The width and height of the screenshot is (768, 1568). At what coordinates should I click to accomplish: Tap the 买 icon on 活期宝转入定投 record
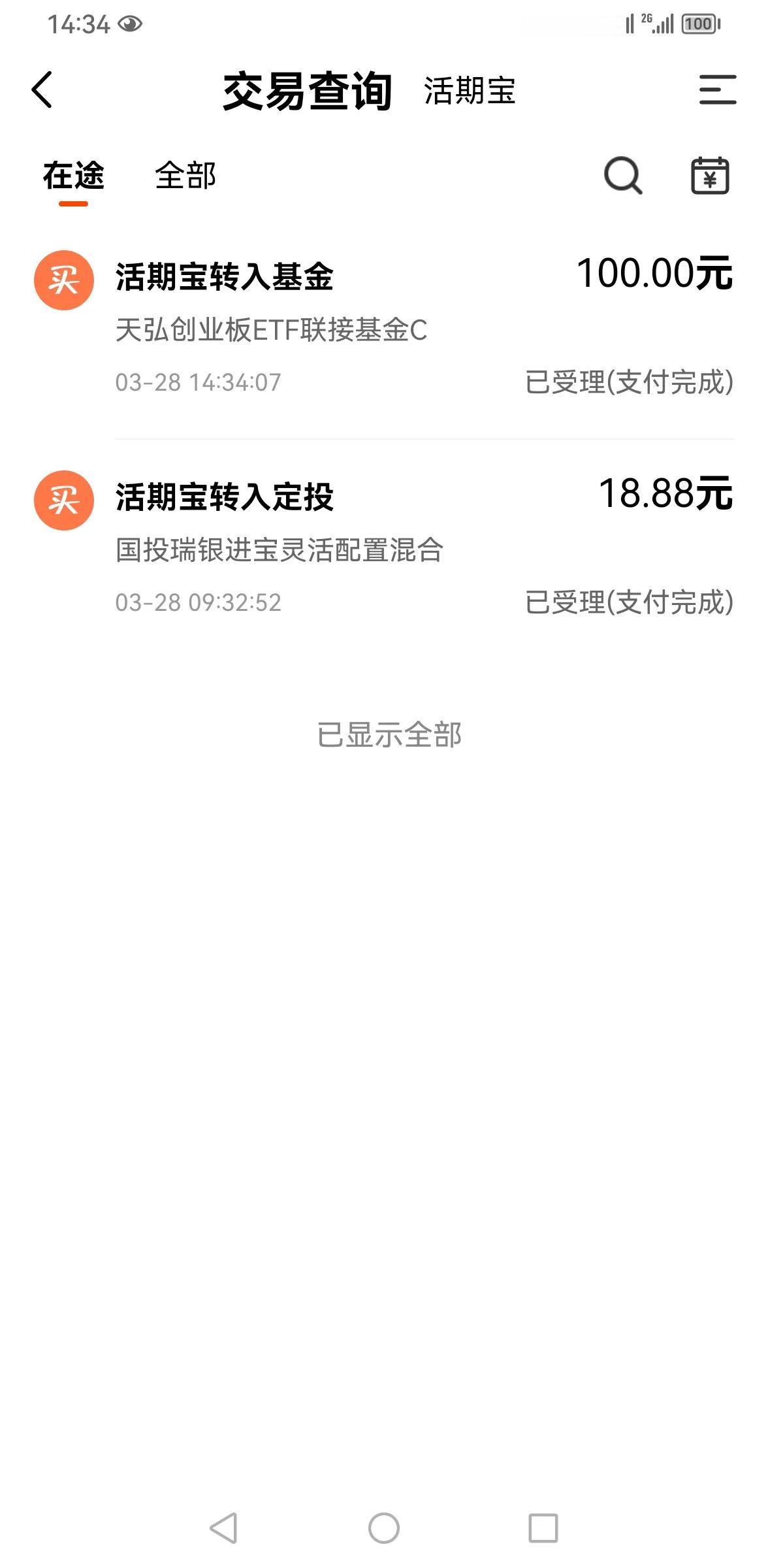pyautogui.click(x=65, y=500)
